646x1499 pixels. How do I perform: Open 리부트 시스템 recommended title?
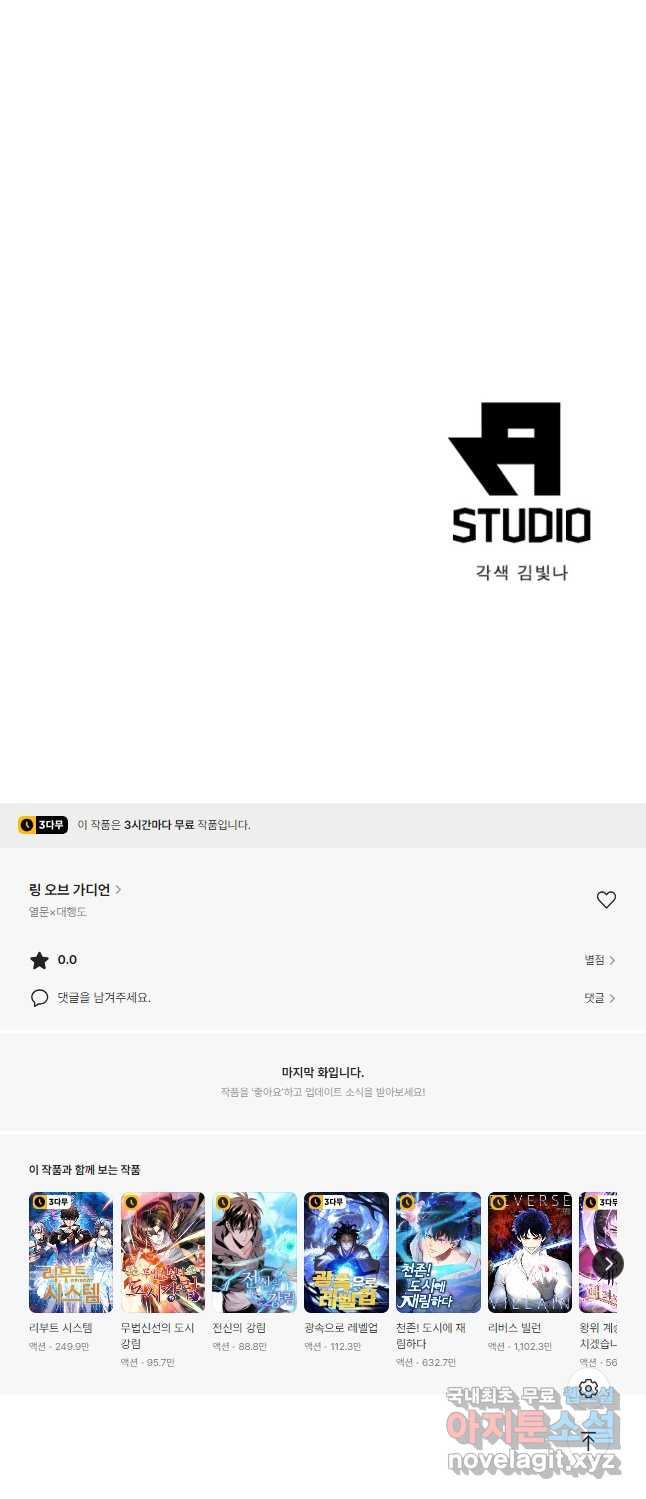click(x=70, y=1252)
